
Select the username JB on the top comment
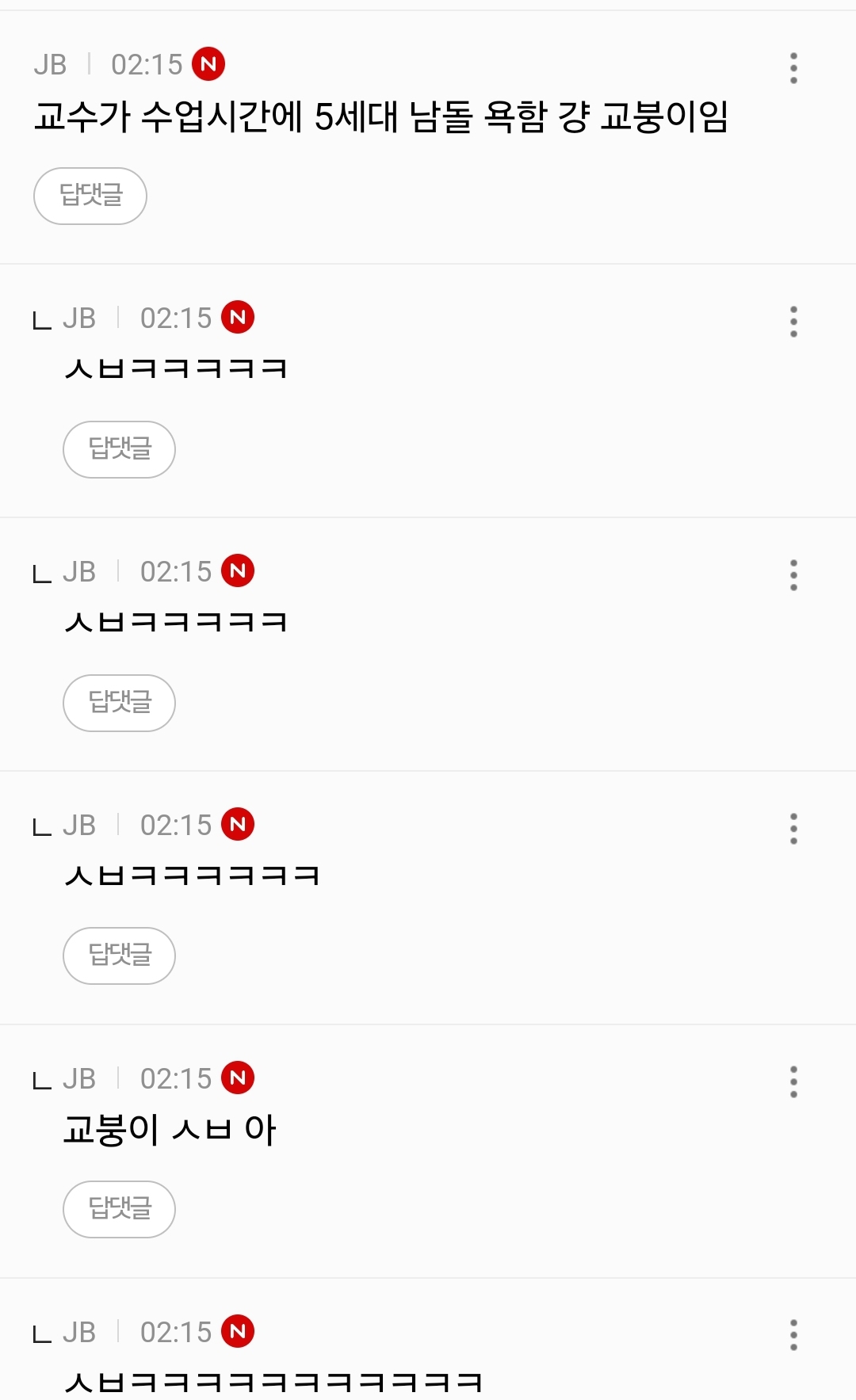point(52,68)
